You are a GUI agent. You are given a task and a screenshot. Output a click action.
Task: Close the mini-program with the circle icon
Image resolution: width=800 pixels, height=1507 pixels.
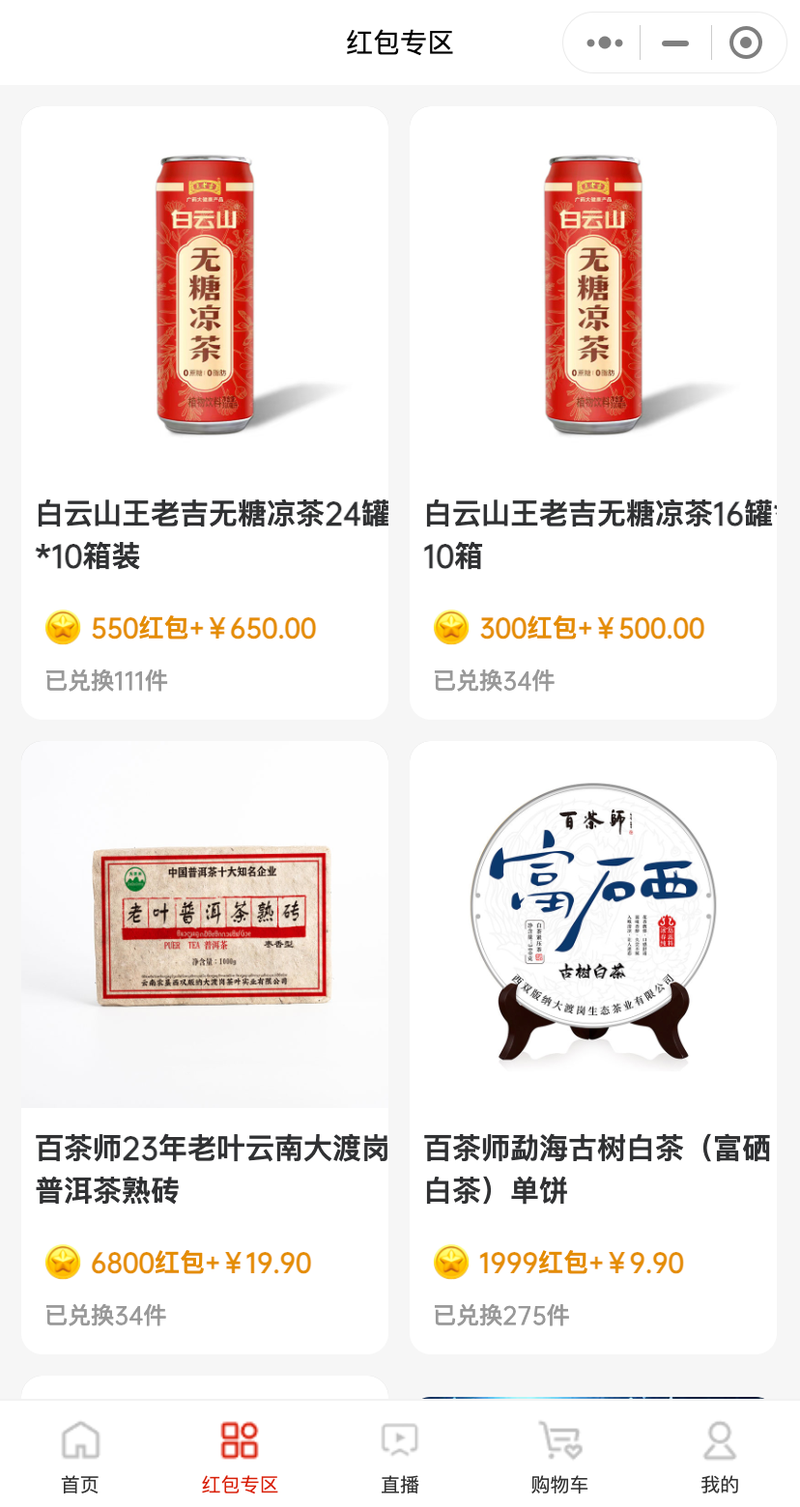coord(746,43)
